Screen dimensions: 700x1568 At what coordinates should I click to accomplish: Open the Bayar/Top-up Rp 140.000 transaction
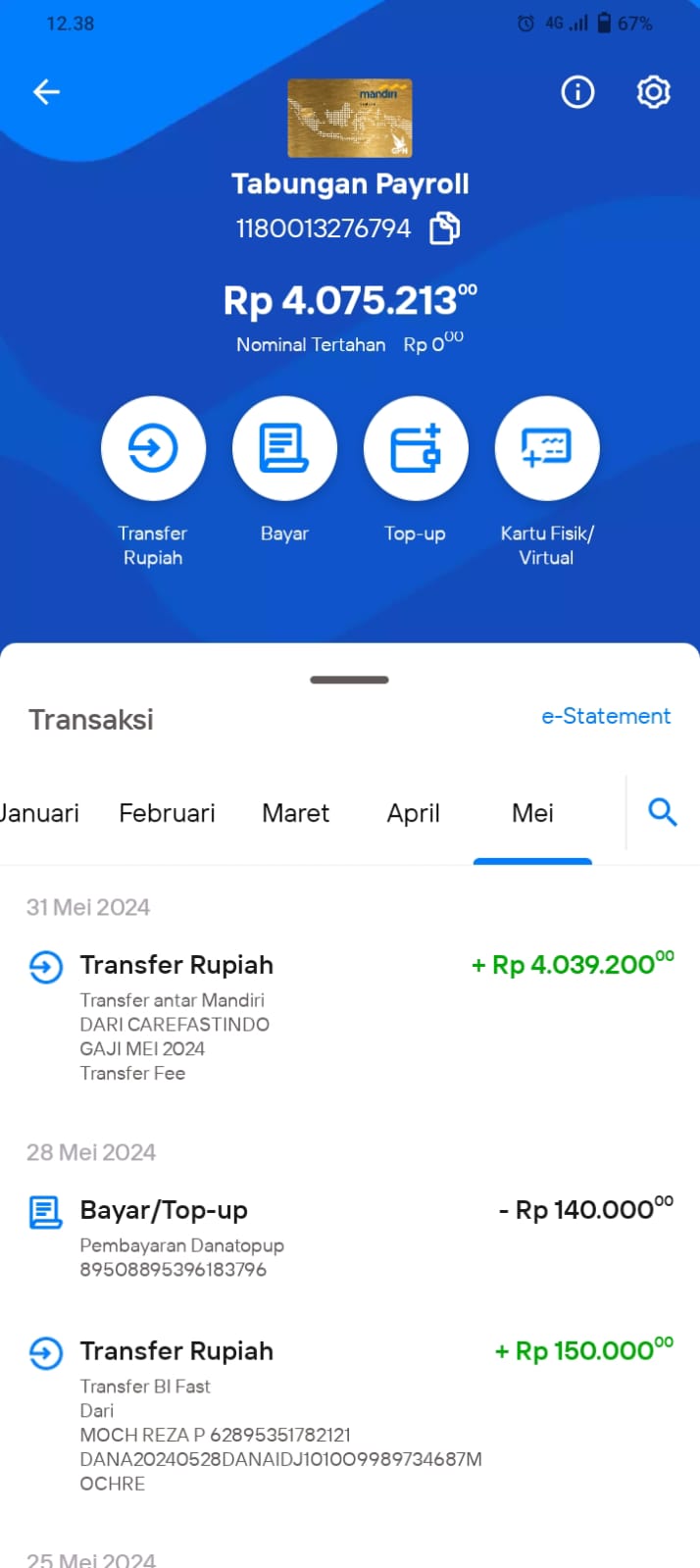[350, 1239]
